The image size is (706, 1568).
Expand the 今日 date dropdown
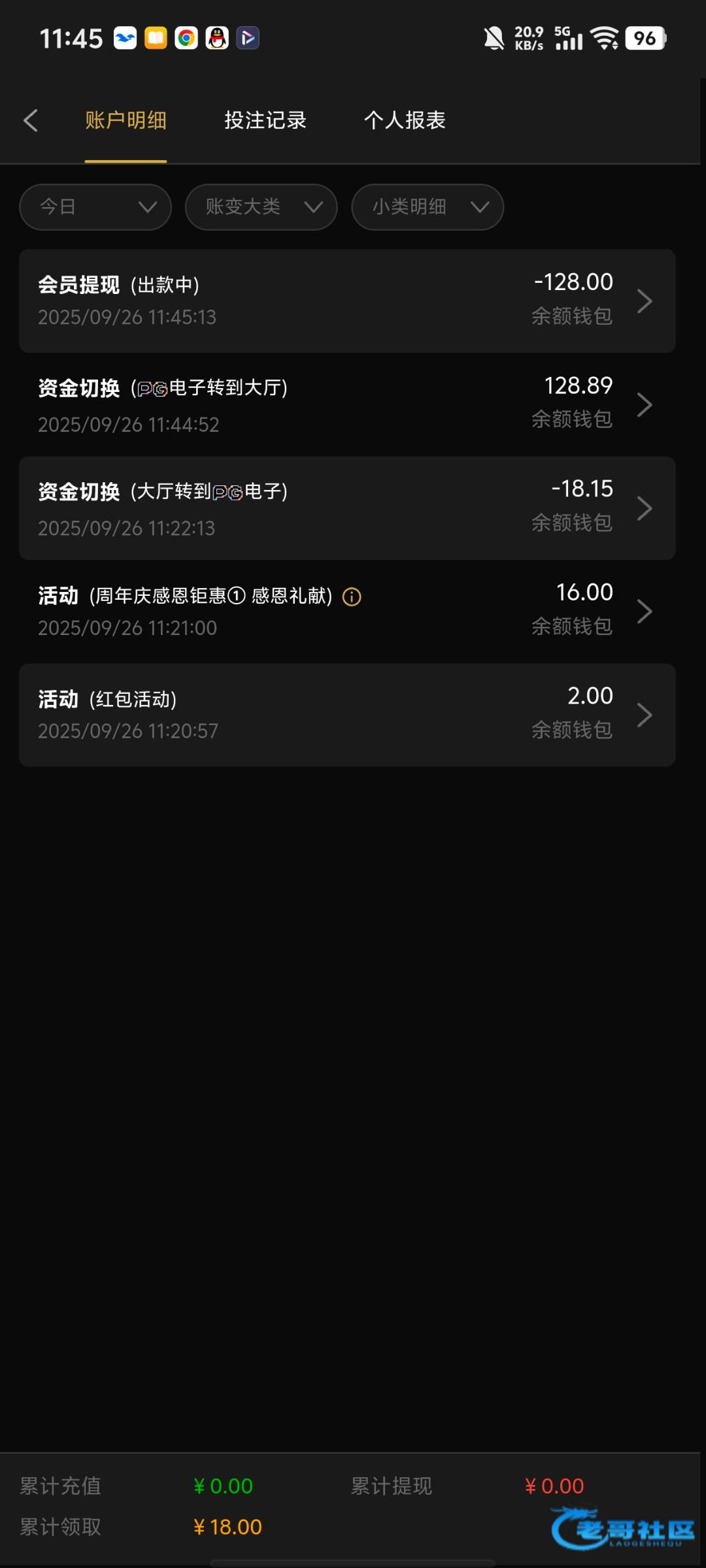point(95,207)
